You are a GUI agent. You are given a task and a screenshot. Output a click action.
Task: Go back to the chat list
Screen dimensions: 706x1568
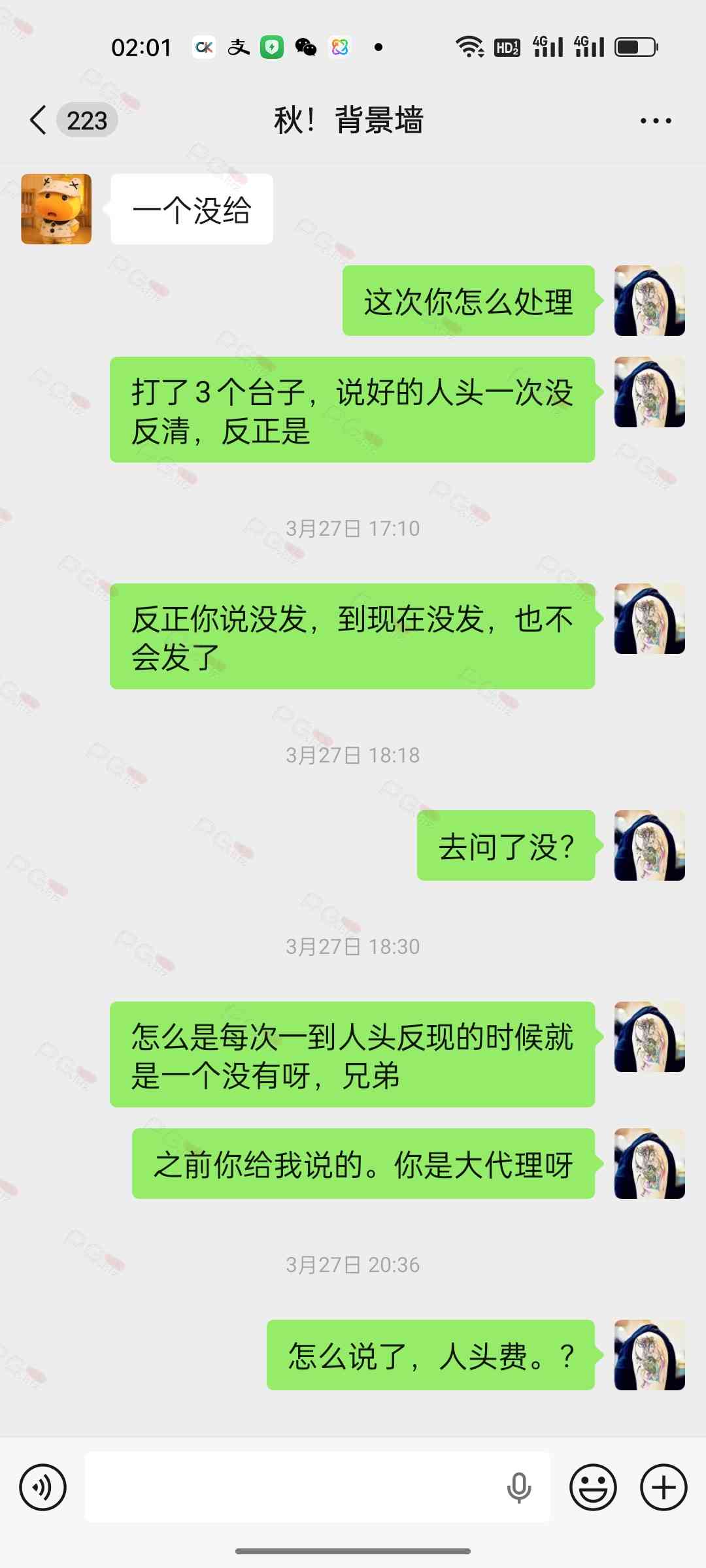click(39, 121)
